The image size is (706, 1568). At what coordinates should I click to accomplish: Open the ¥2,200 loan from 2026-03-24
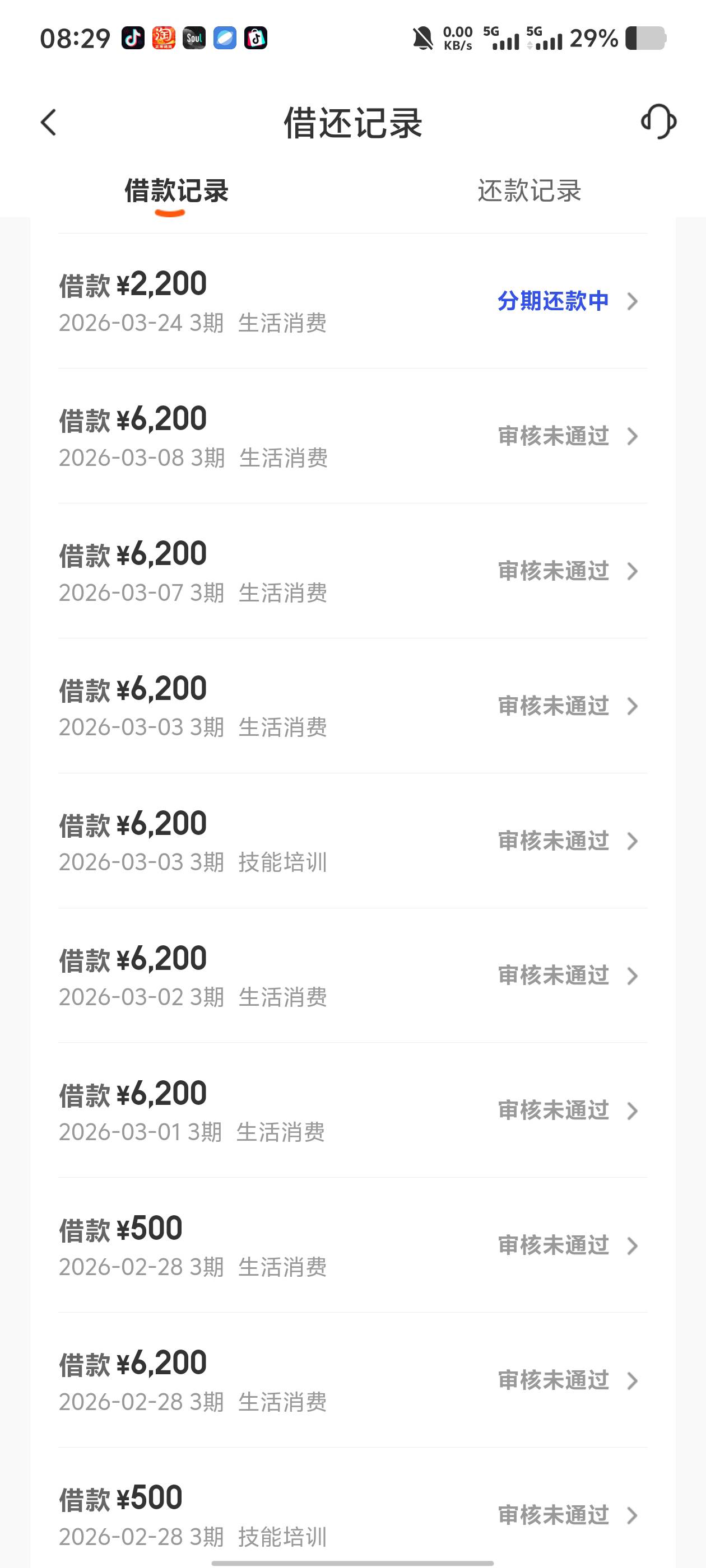point(352,301)
